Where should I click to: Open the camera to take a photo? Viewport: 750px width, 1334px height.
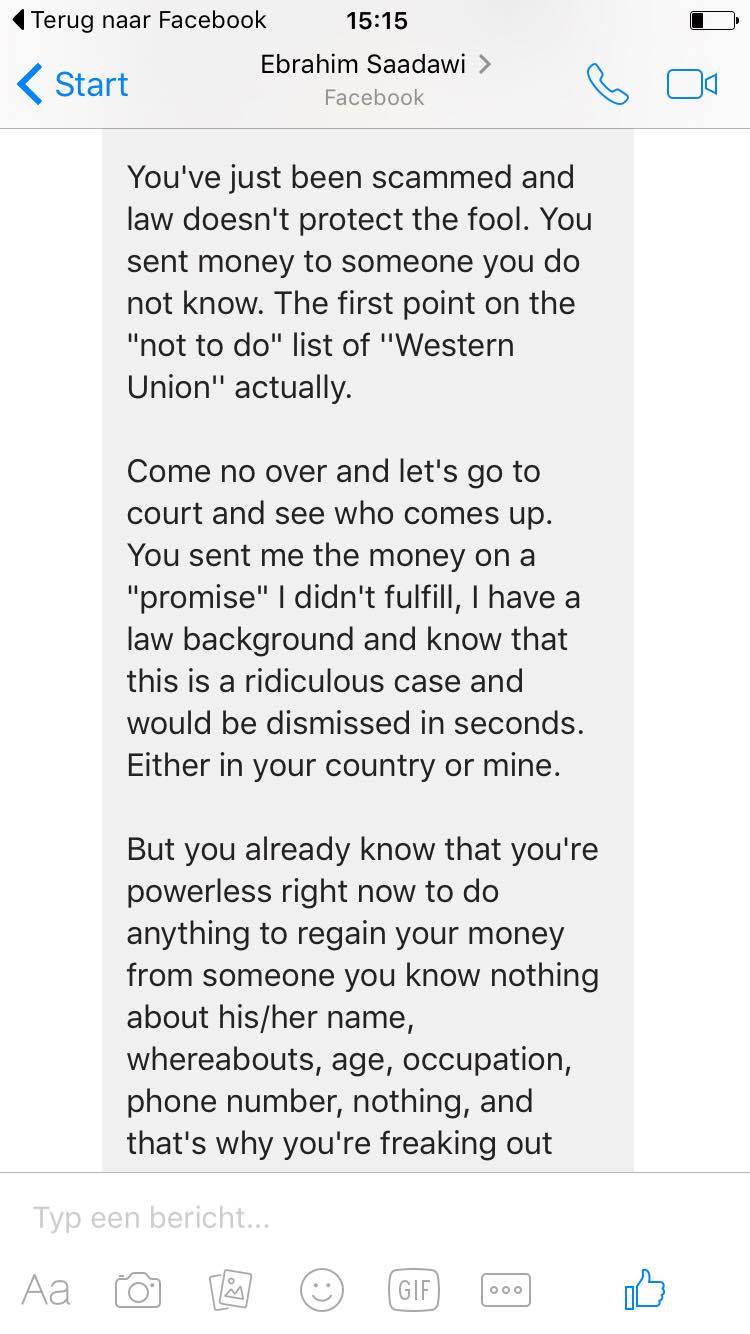tap(138, 1290)
